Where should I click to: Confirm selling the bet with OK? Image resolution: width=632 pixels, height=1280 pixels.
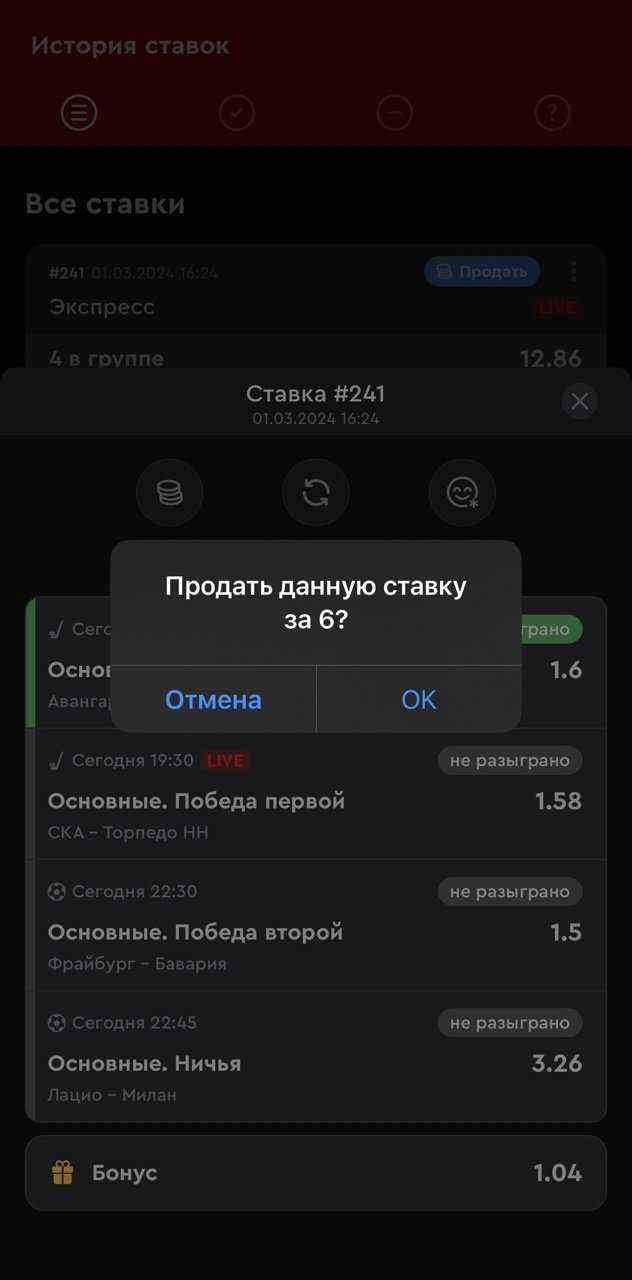coord(418,699)
